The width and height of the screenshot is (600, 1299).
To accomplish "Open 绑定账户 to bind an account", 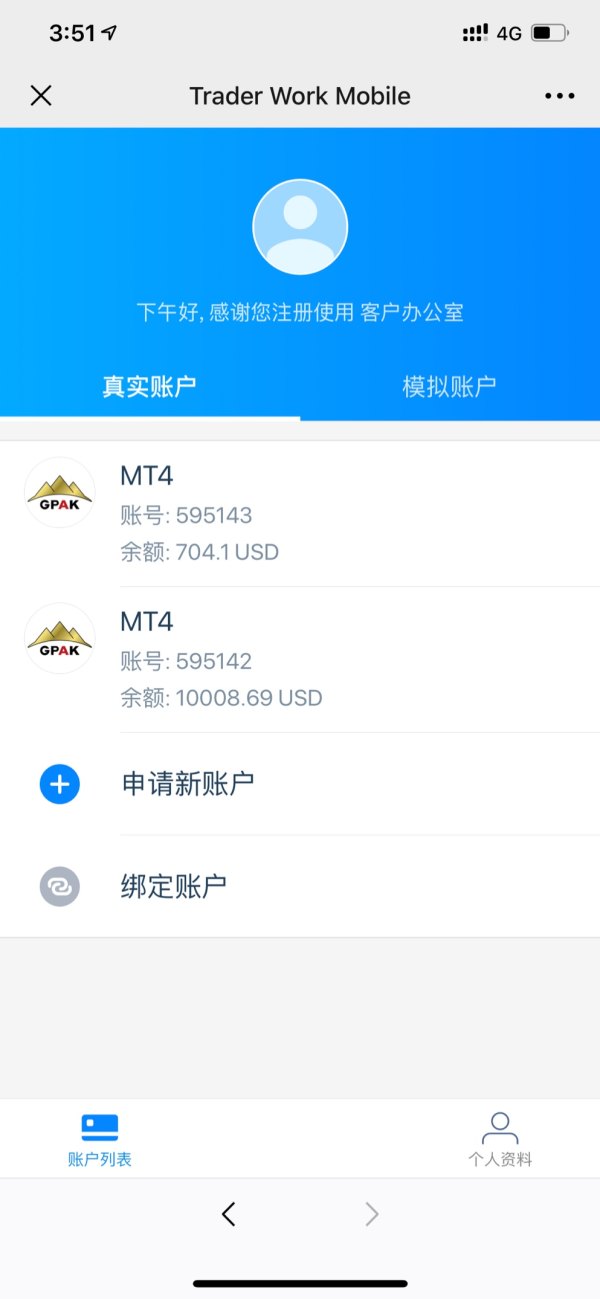I will pyautogui.click(x=174, y=886).
